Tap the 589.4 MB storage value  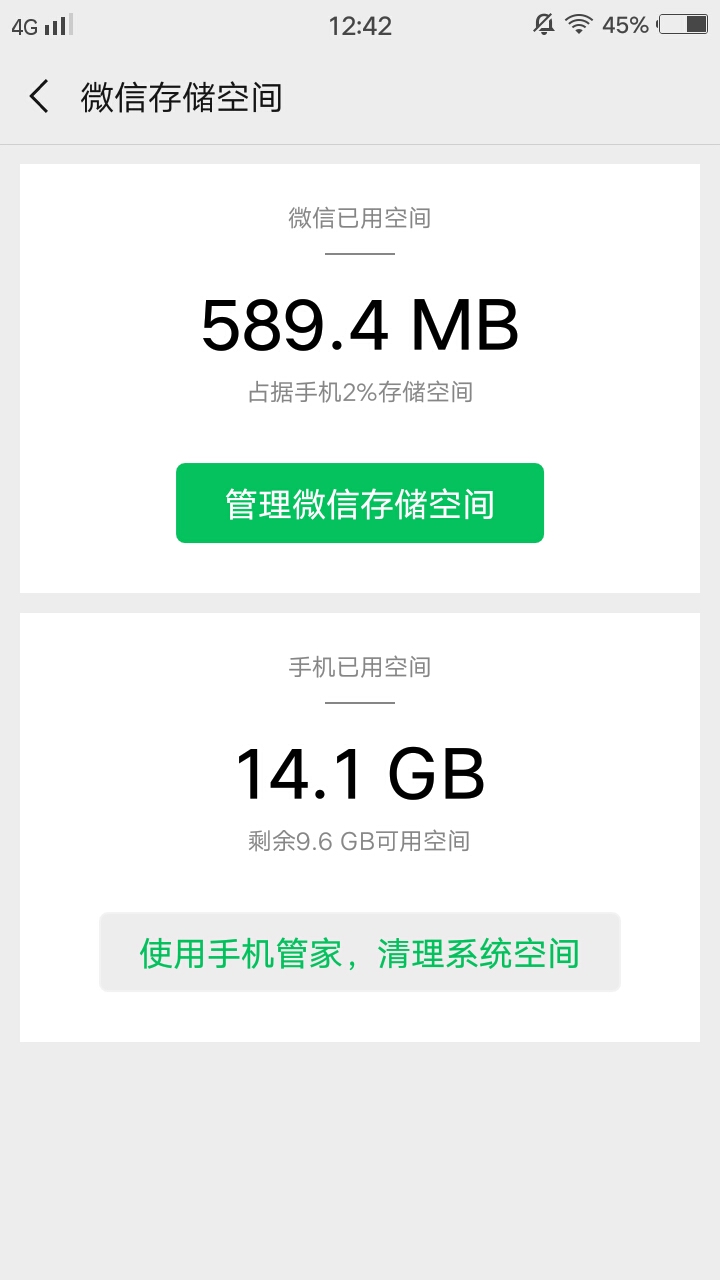359,323
